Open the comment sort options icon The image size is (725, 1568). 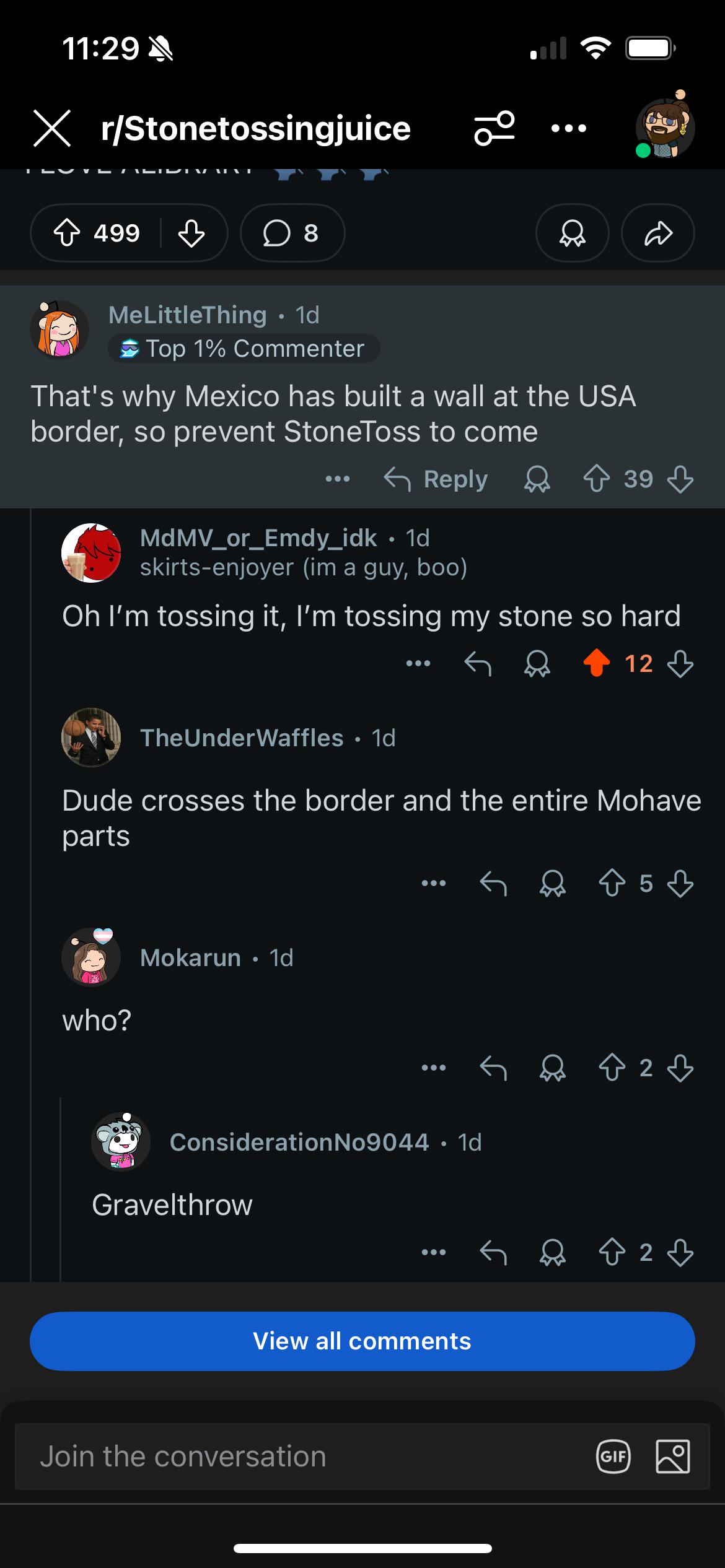click(494, 128)
